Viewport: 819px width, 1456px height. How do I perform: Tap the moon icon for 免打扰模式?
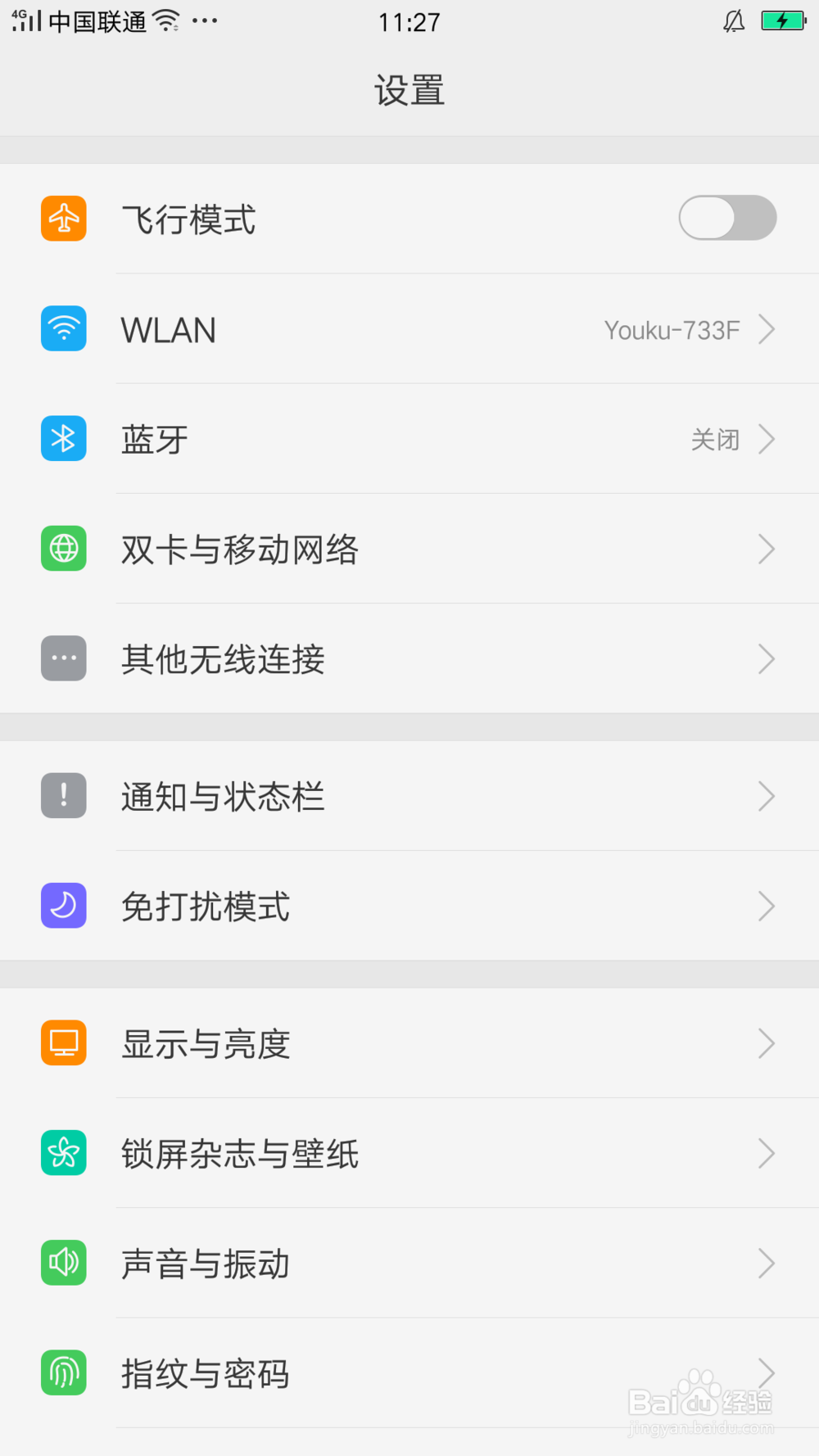tap(63, 906)
